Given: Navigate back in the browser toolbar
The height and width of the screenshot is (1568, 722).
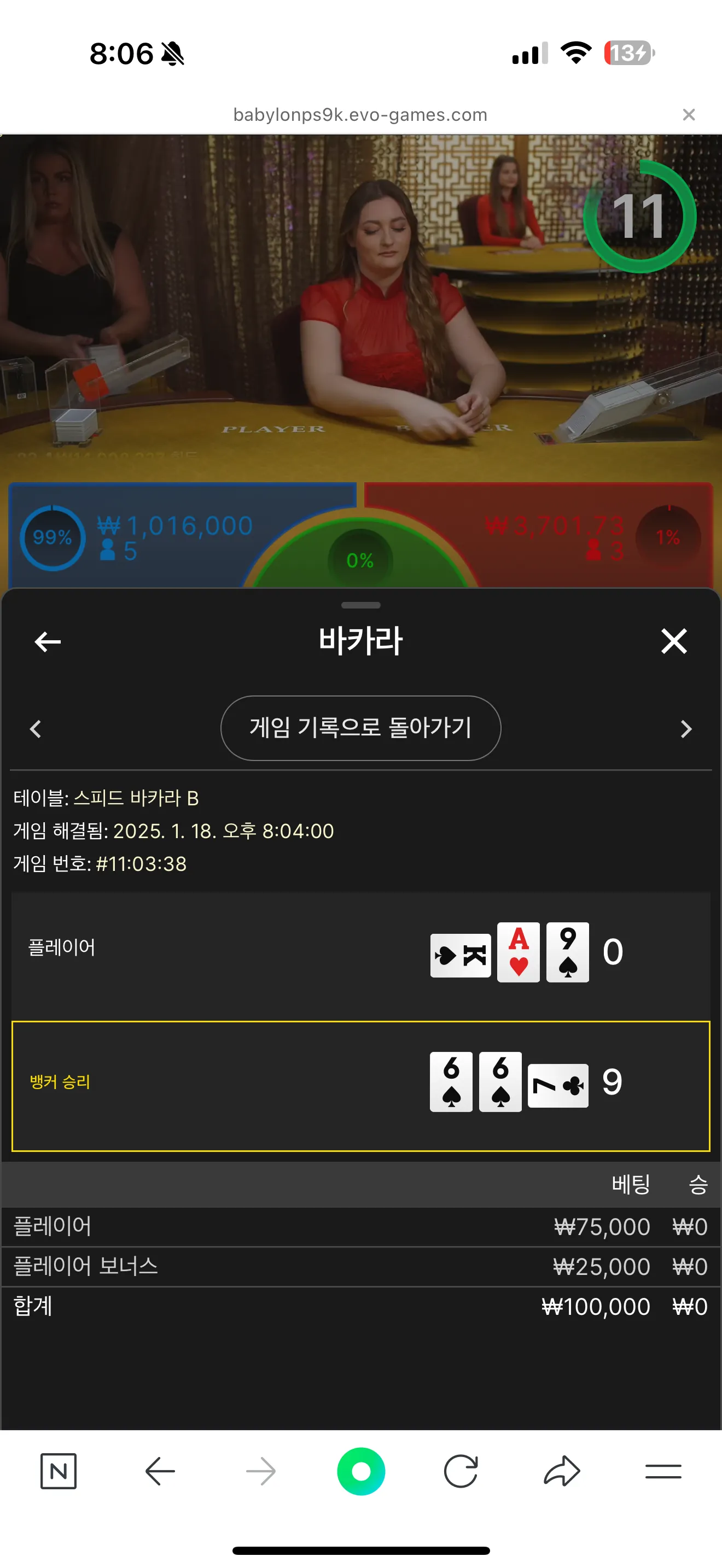Looking at the screenshot, I should pos(160,1471).
